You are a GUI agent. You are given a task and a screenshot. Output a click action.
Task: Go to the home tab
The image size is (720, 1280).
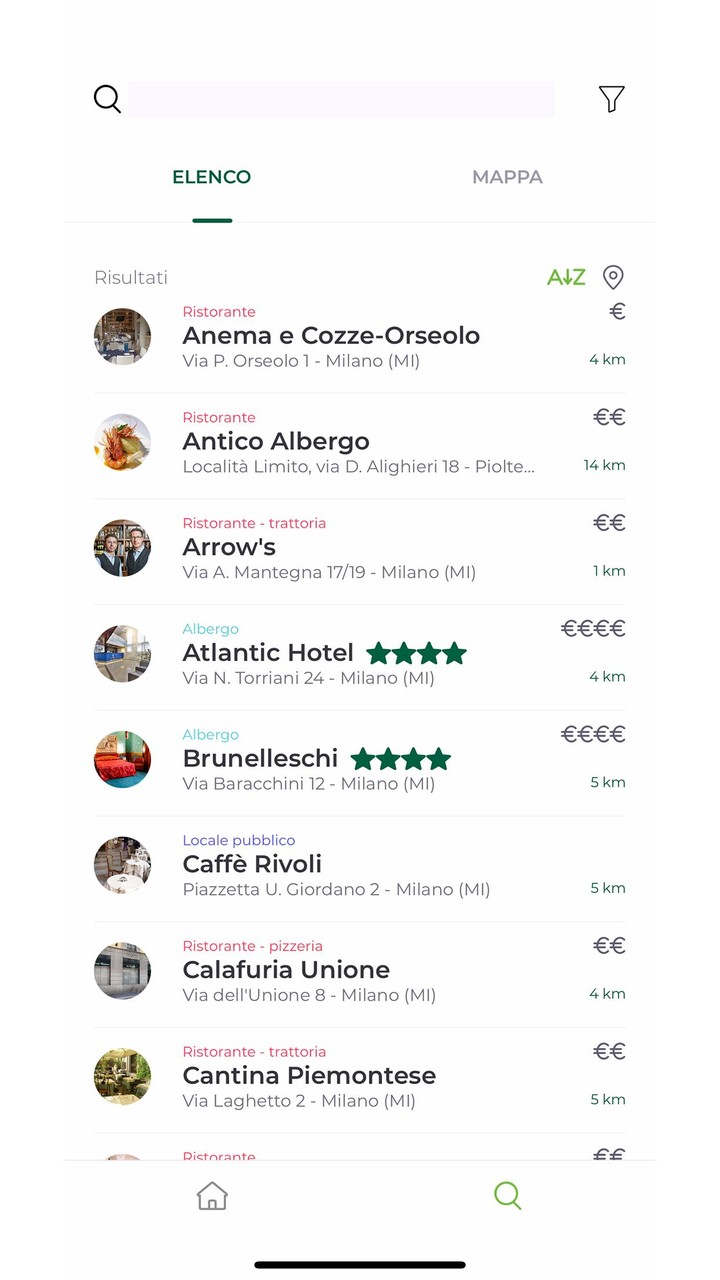pos(212,1196)
